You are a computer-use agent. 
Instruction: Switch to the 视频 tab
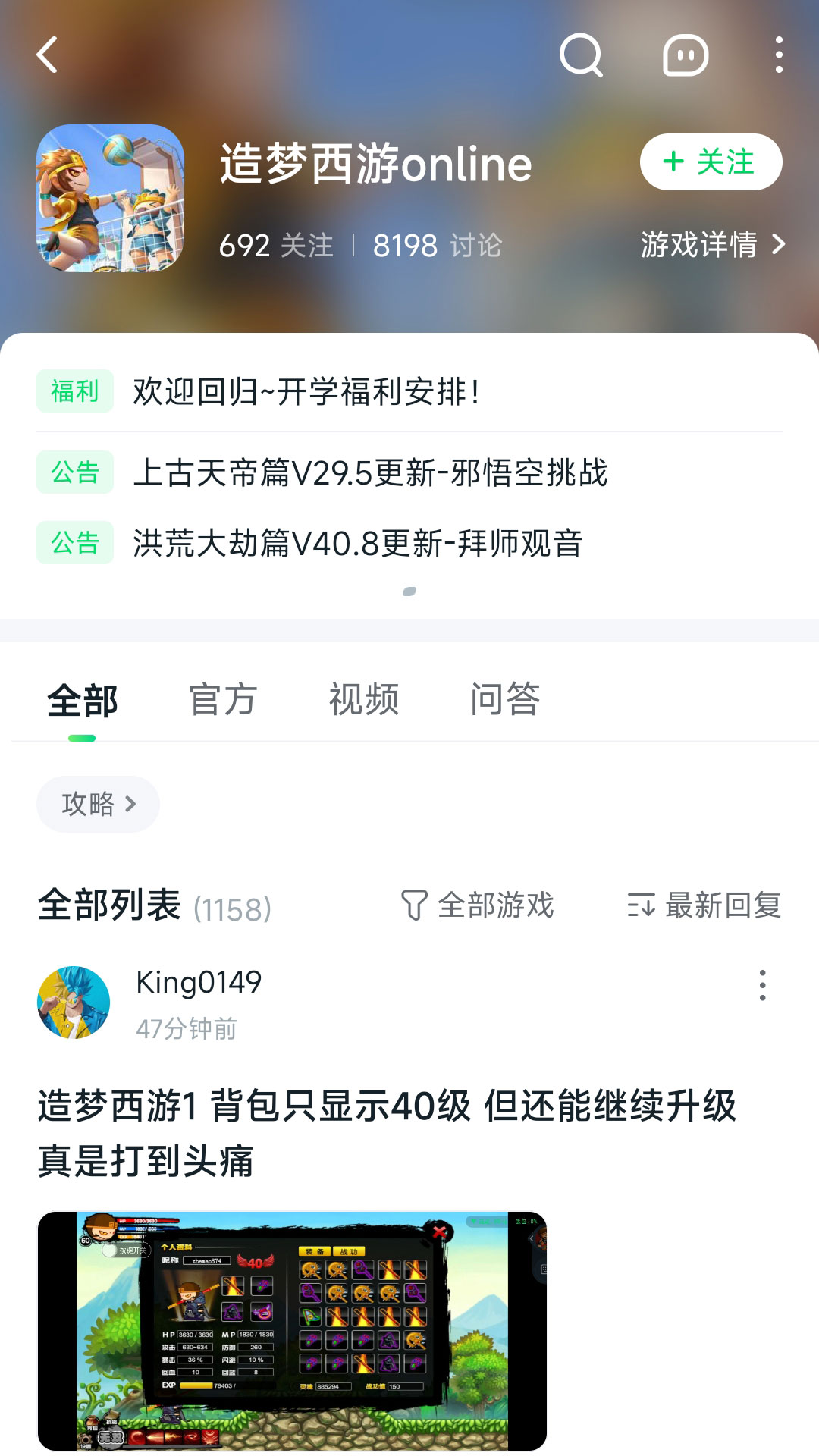point(363,698)
